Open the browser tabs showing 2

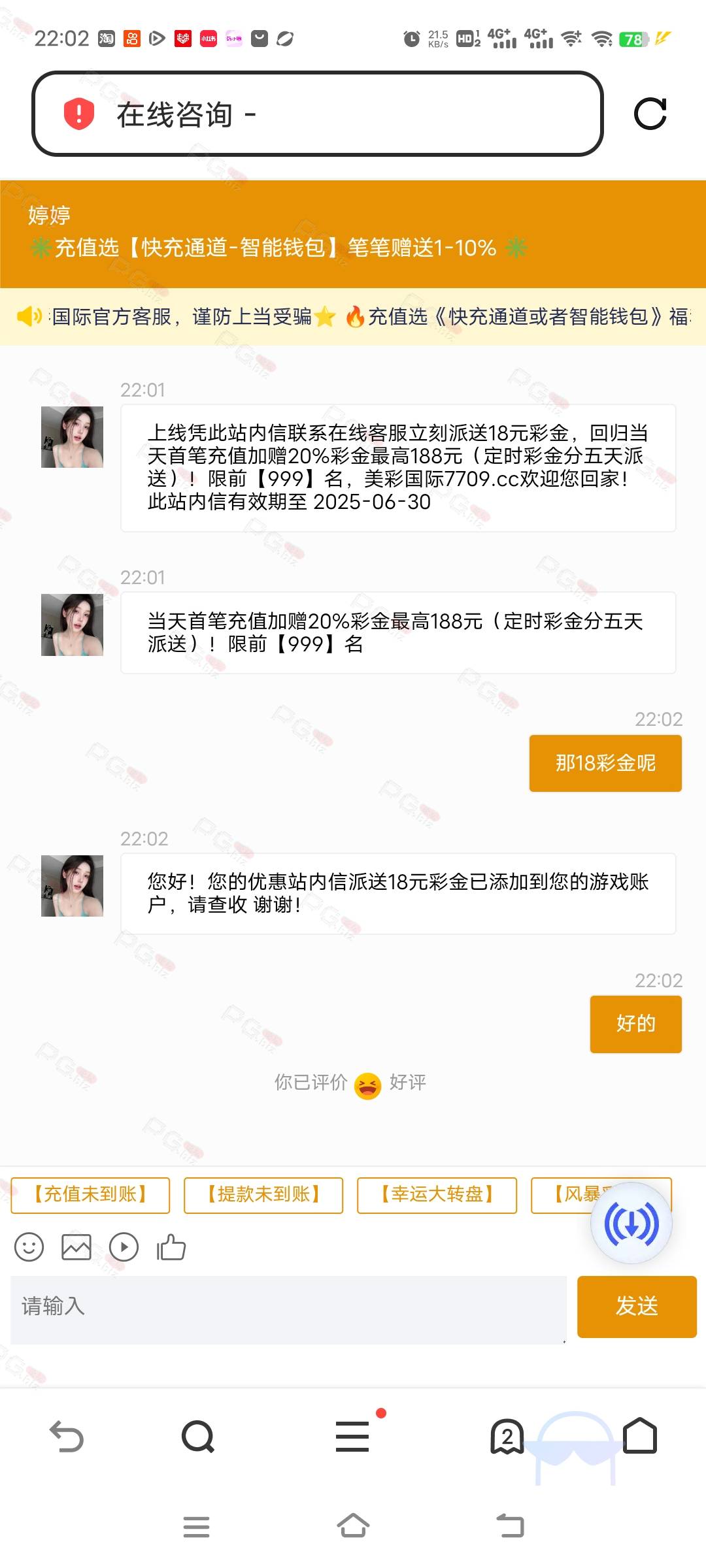[507, 1437]
